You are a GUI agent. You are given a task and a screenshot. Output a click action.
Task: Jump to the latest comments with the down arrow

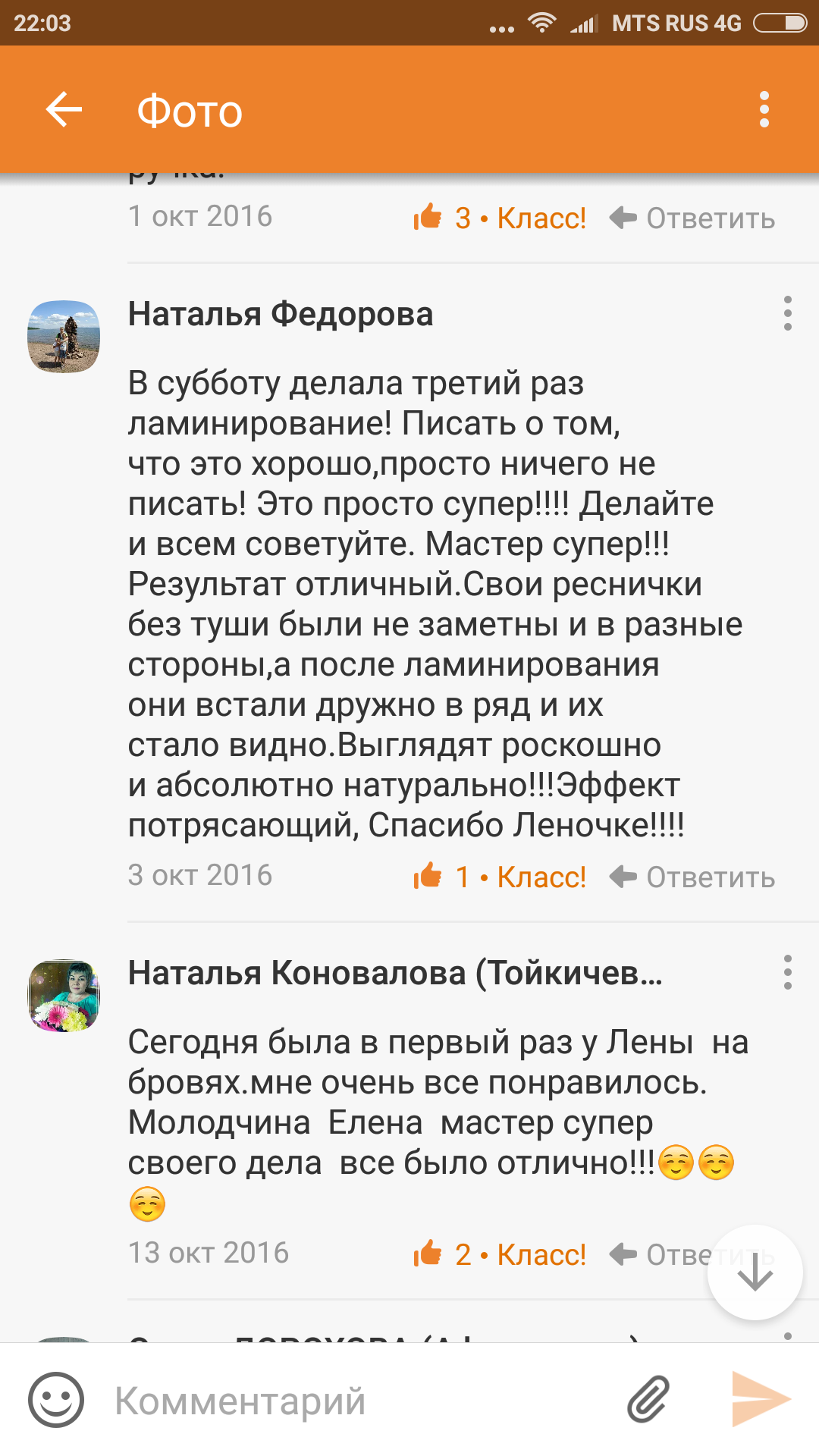755,1272
